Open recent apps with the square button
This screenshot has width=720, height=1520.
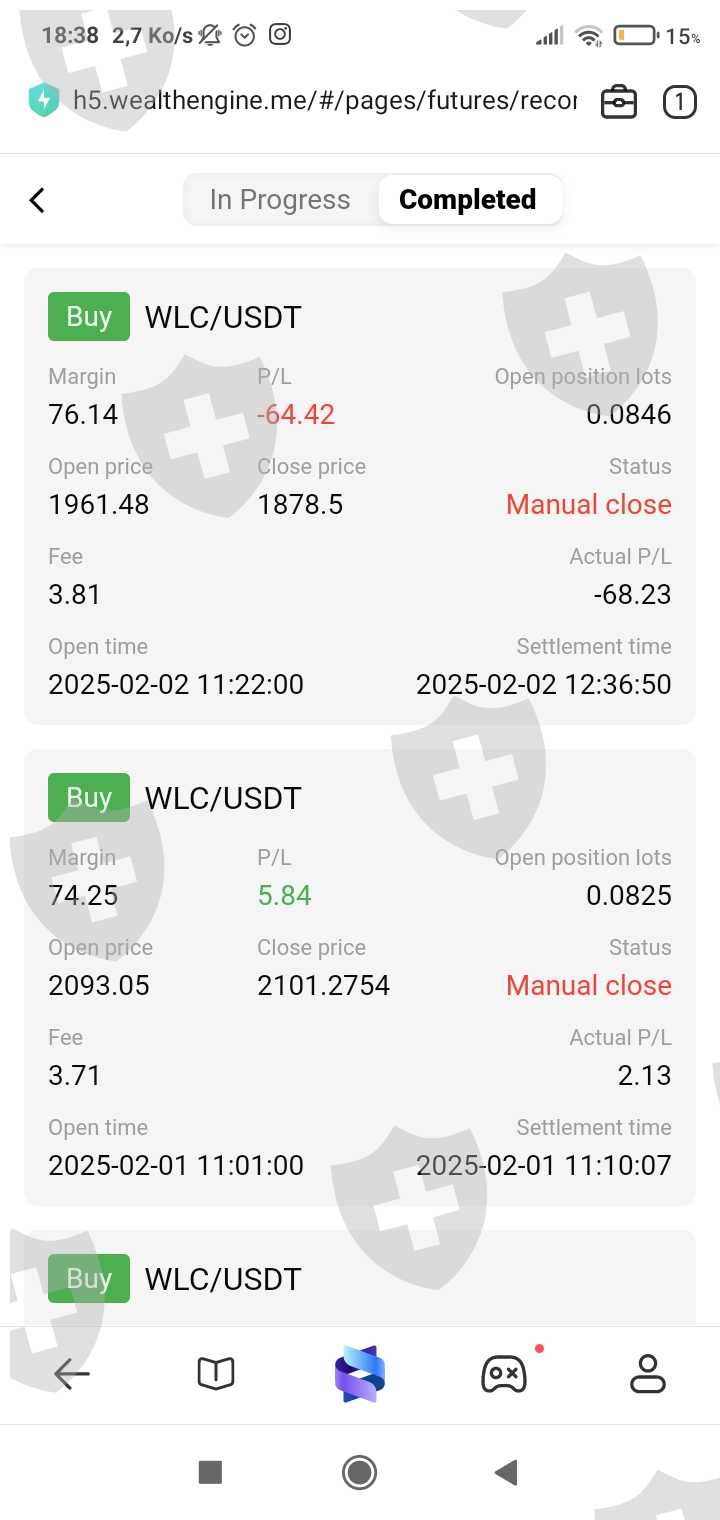point(210,1472)
